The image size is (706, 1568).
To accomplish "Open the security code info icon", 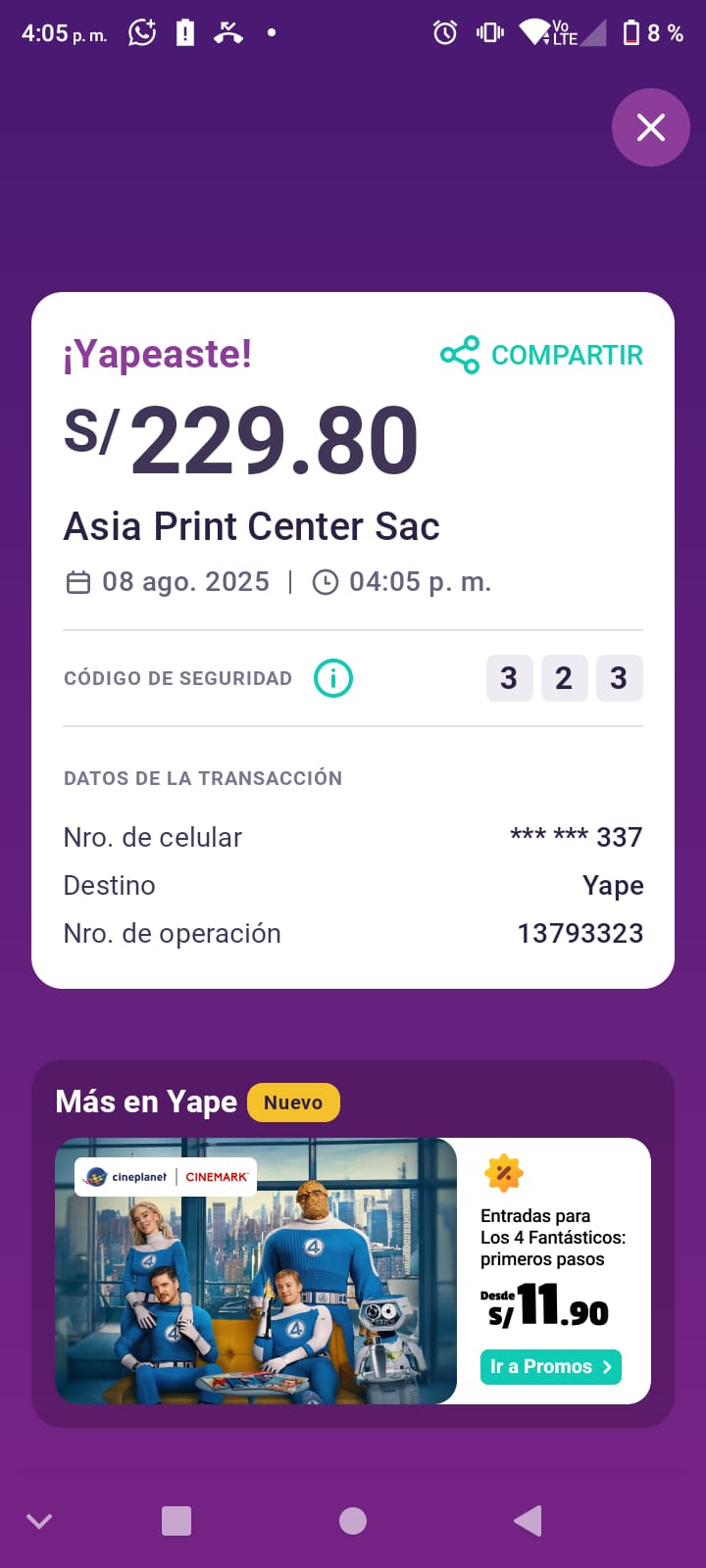I will [x=333, y=678].
